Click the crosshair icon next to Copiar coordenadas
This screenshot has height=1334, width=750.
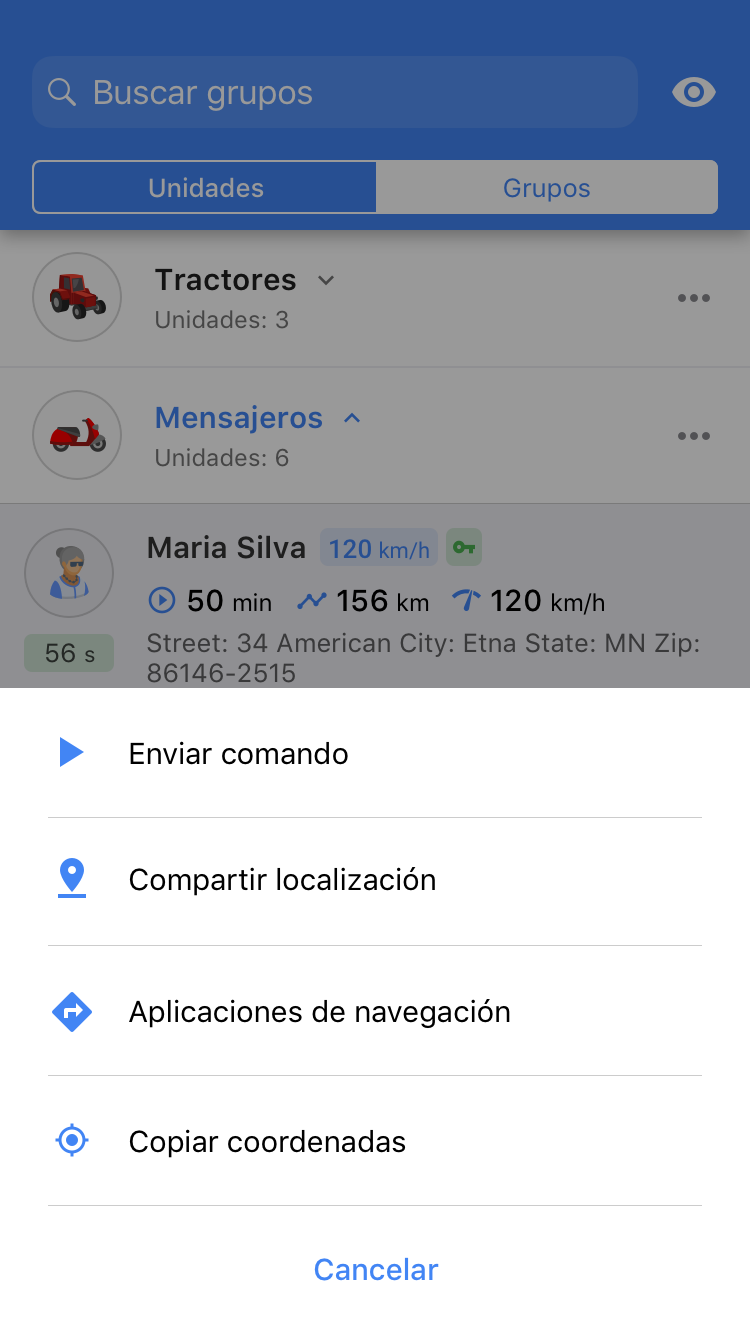pyautogui.click(x=71, y=1141)
